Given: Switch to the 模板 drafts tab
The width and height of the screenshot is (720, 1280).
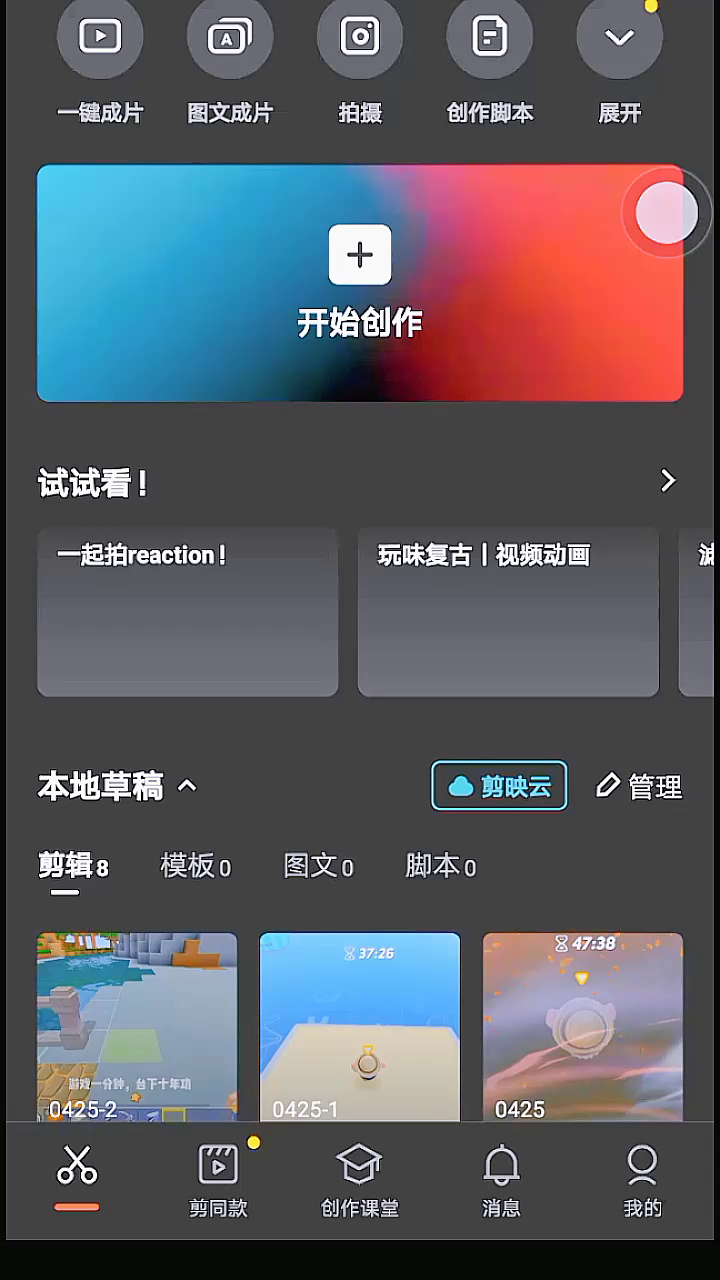Looking at the screenshot, I should tap(195, 866).
